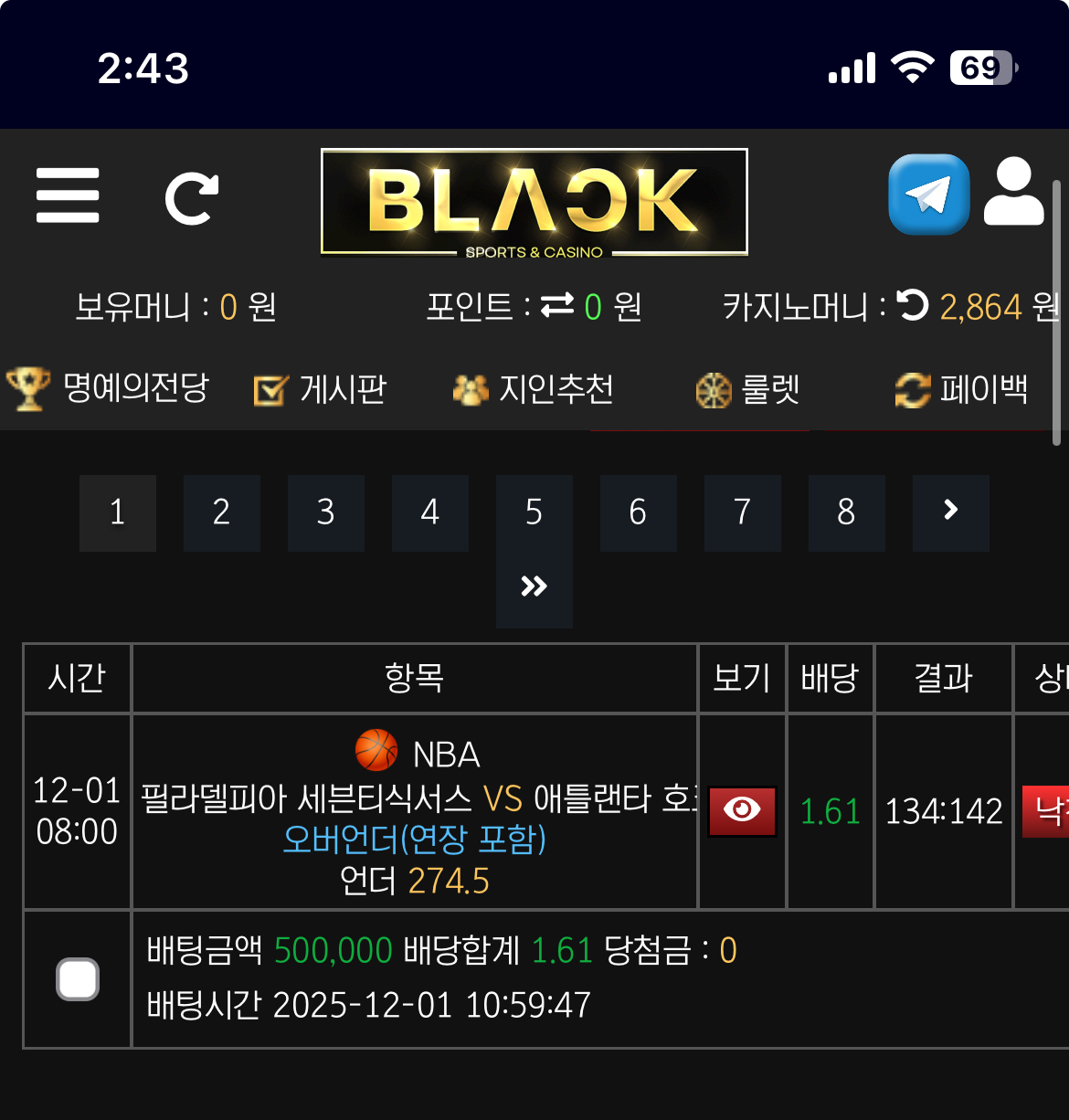Select page 8 in pagination
Image resolution: width=1069 pixels, height=1120 pixels.
pyautogui.click(x=846, y=512)
